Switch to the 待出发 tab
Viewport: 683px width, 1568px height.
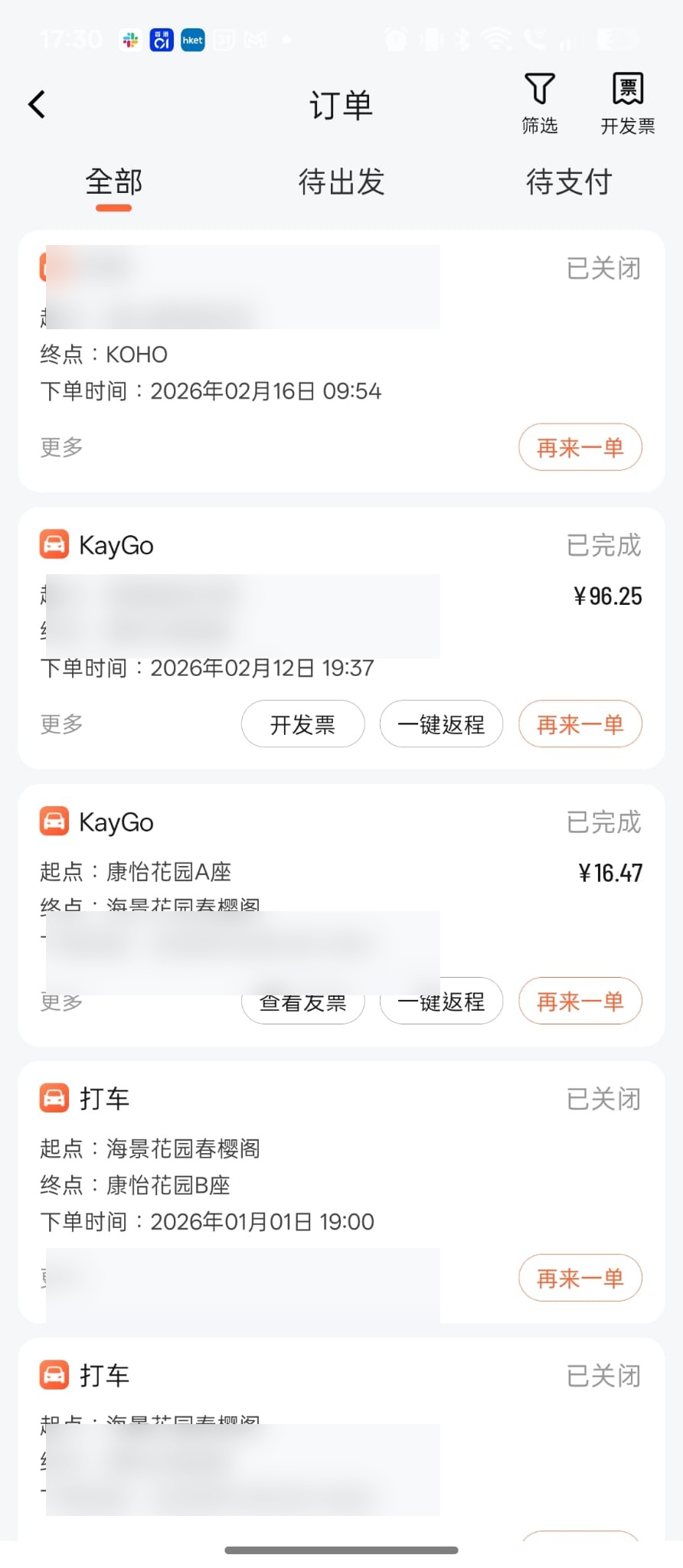(341, 182)
